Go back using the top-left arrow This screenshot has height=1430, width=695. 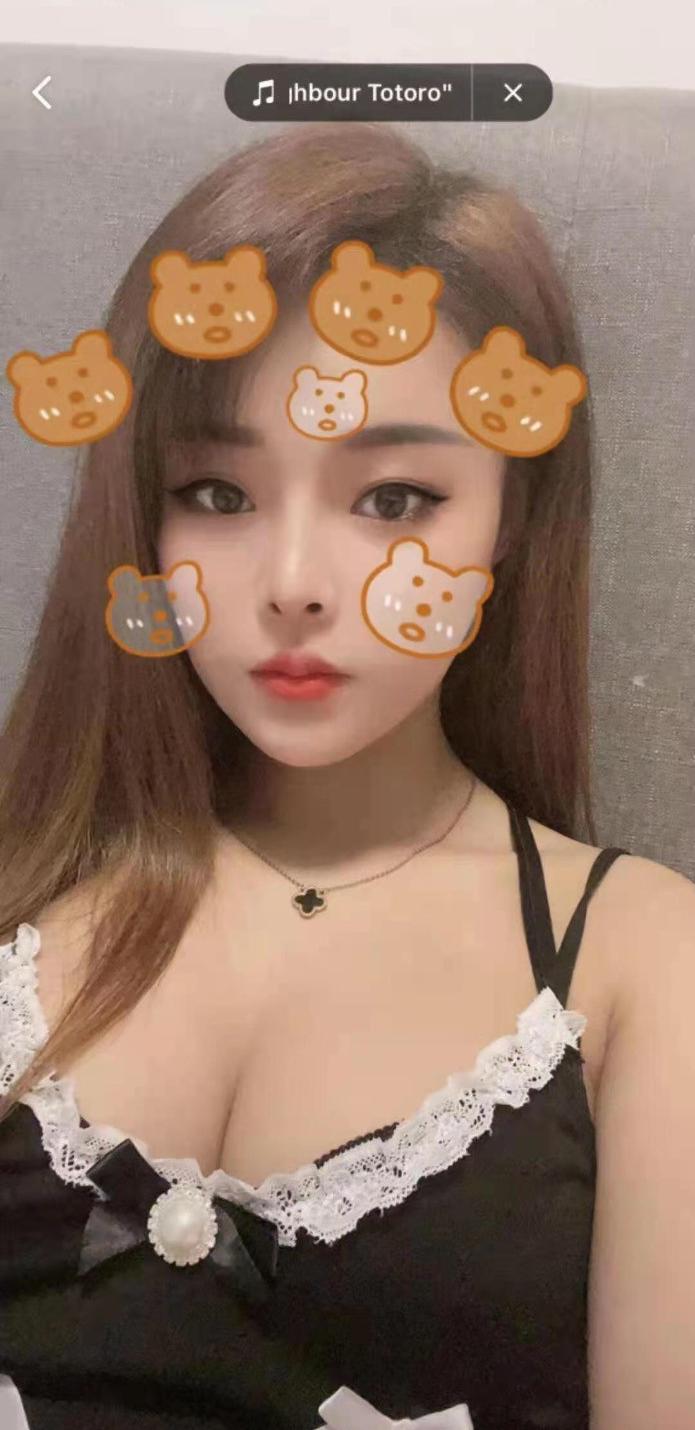tap(42, 93)
